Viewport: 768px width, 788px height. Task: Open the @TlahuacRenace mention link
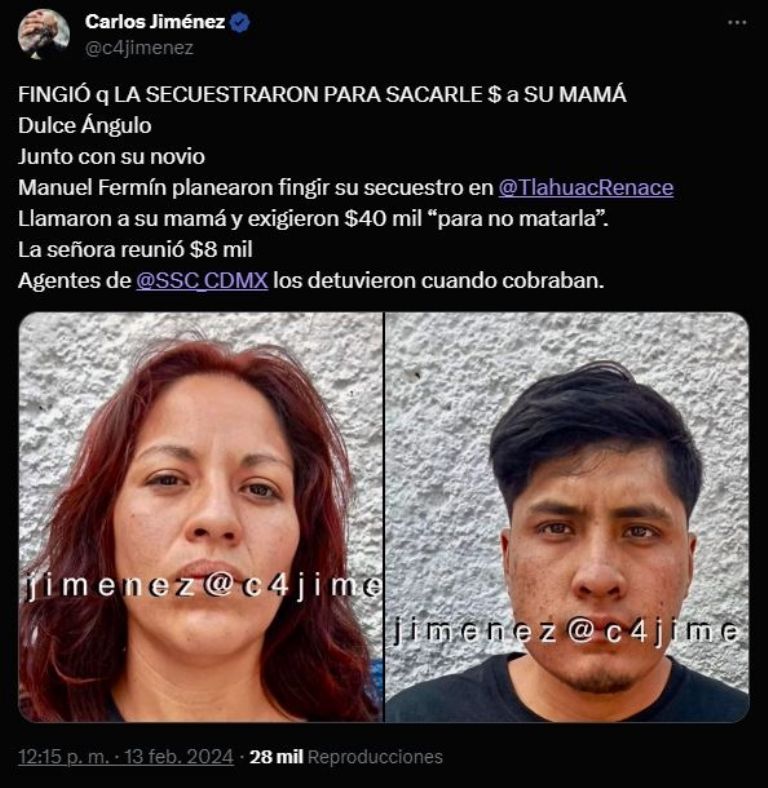(x=585, y=187)
